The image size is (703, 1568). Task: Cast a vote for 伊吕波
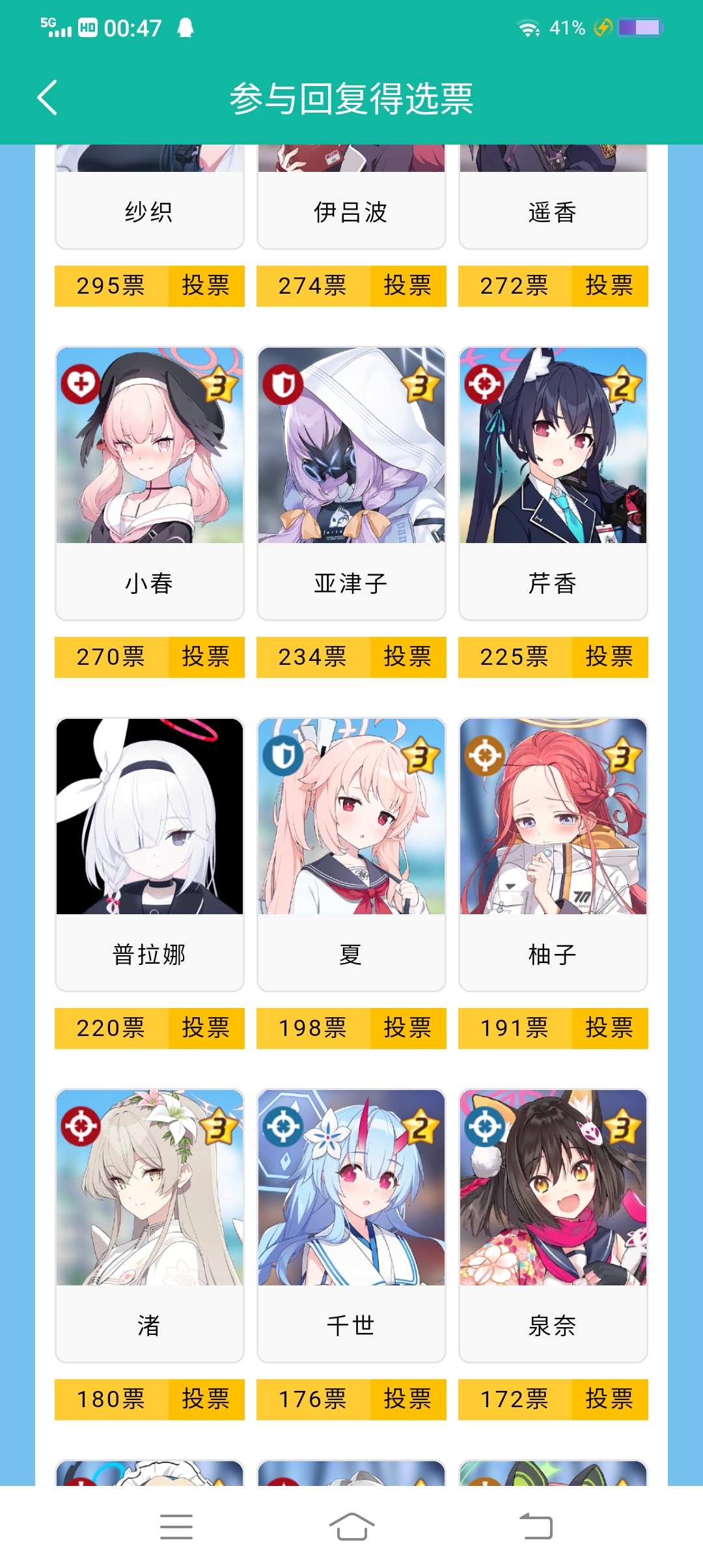click(408, 286)
